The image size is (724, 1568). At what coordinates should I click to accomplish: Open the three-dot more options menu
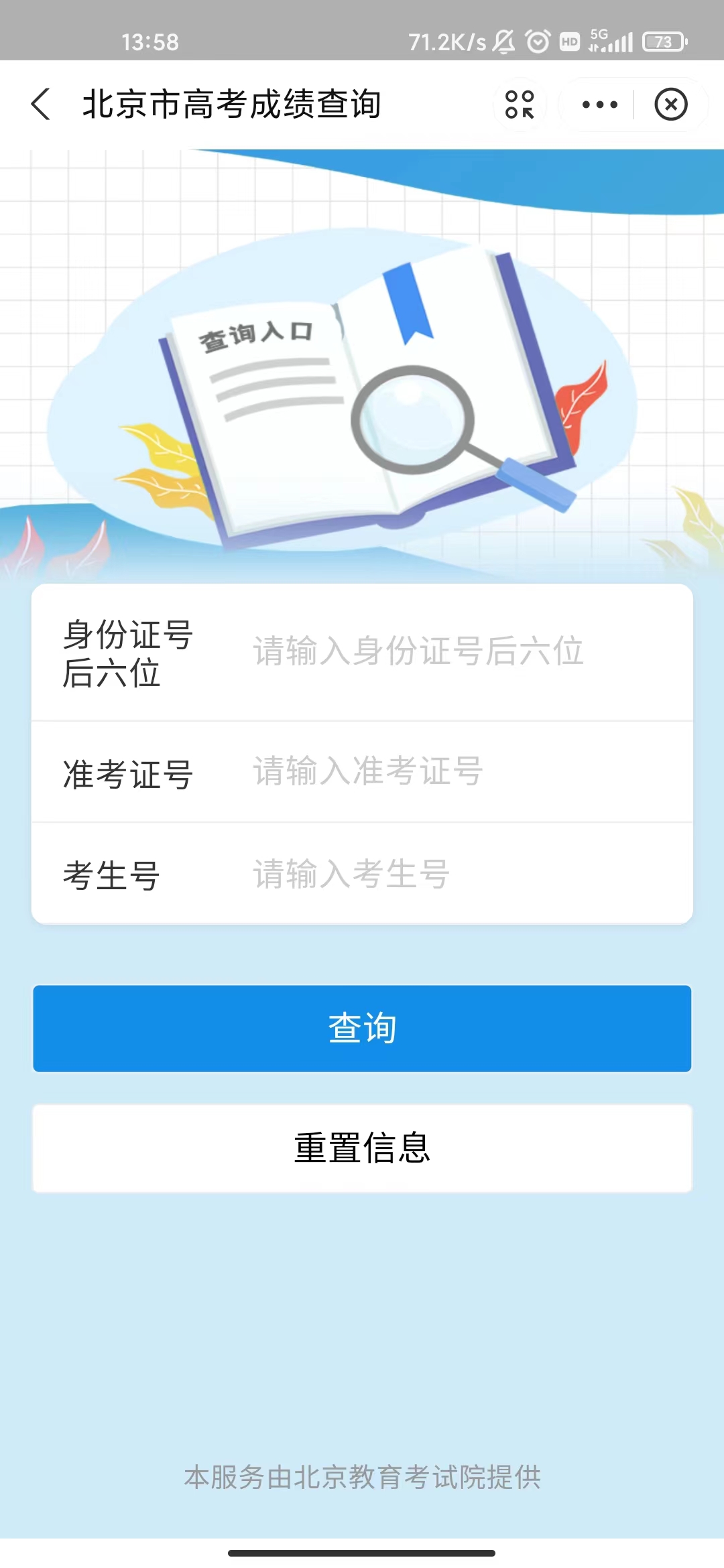(x=599, y=105)
